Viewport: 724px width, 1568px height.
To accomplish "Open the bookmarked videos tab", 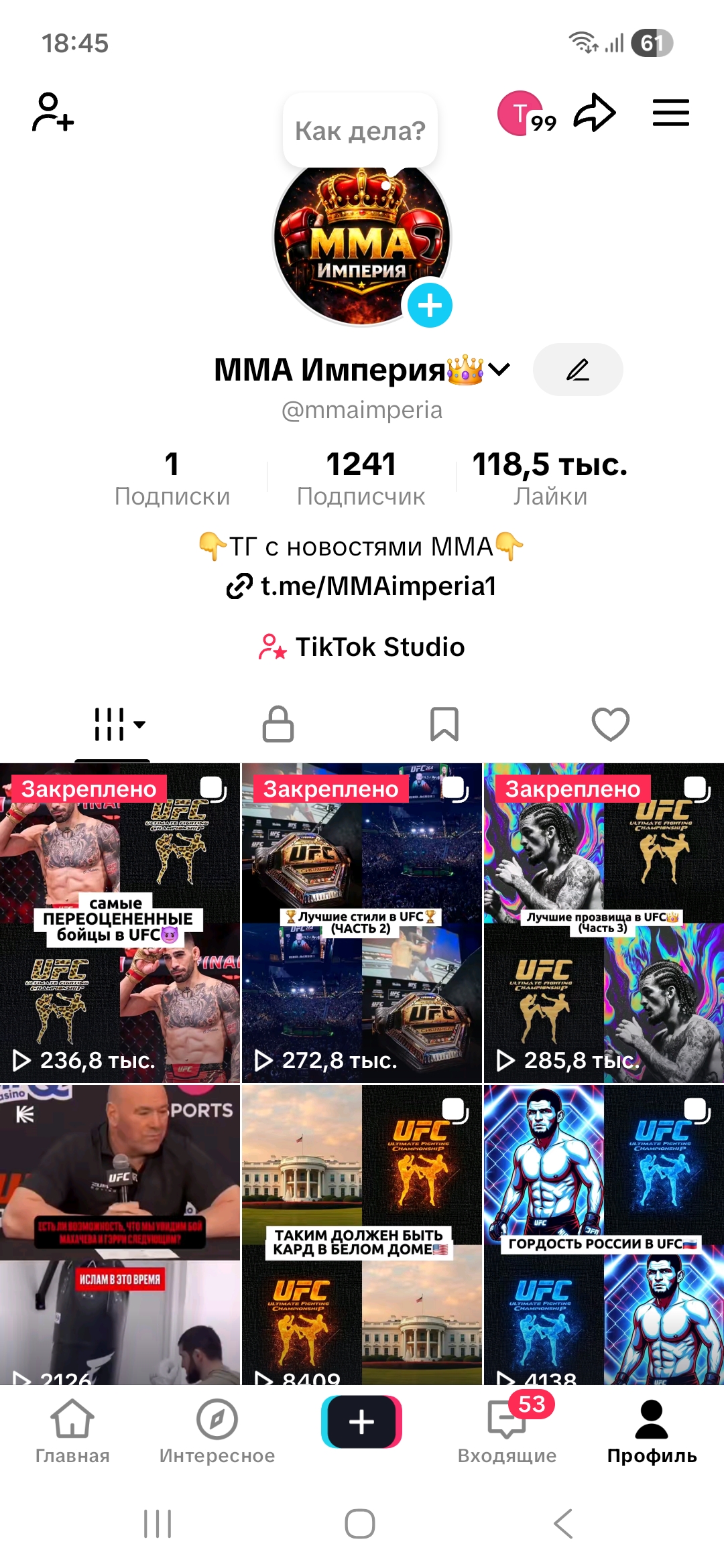I will pos(444,724).
